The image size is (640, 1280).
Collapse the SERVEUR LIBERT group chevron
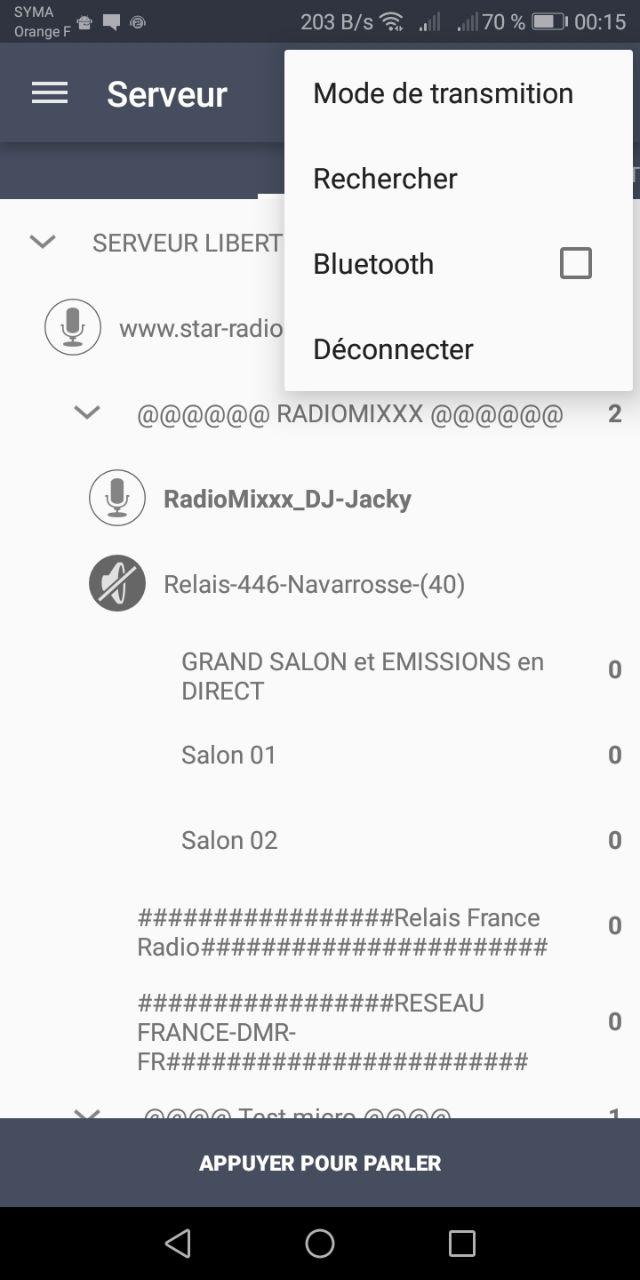pyautogui.click(x=42, y=242)
